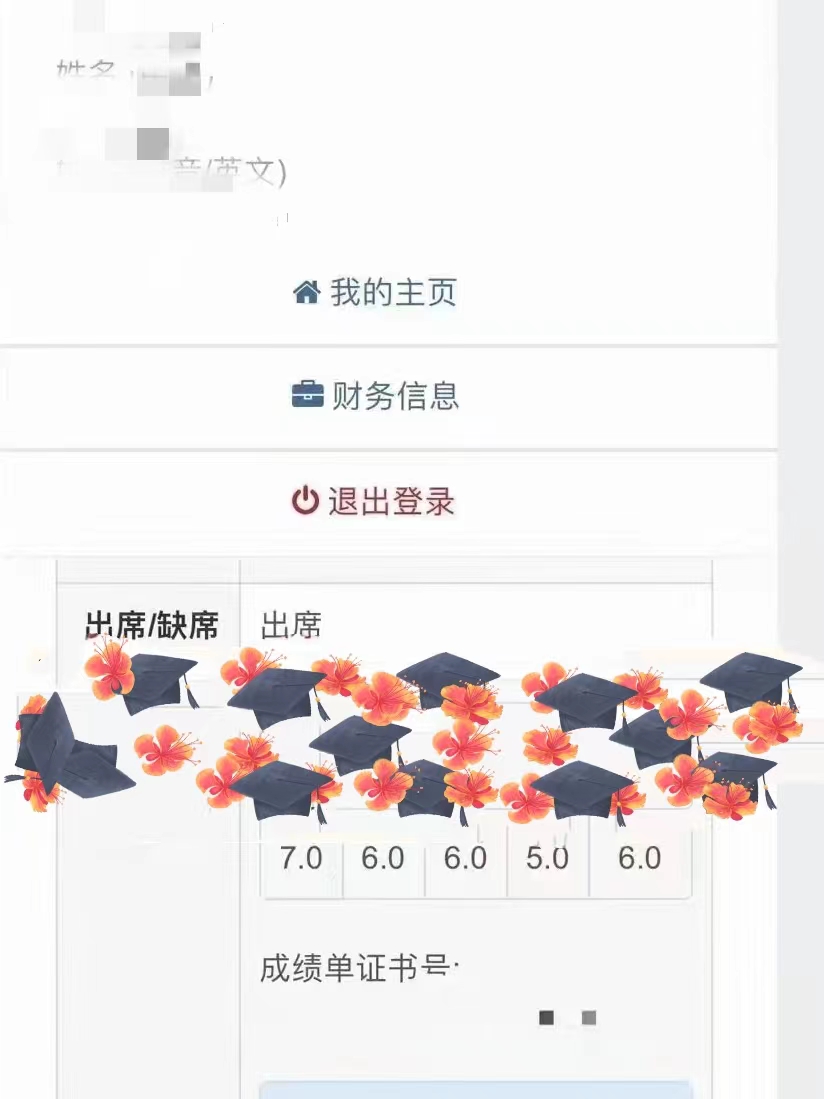Open 我的主页 from the menu

(375, 293)
